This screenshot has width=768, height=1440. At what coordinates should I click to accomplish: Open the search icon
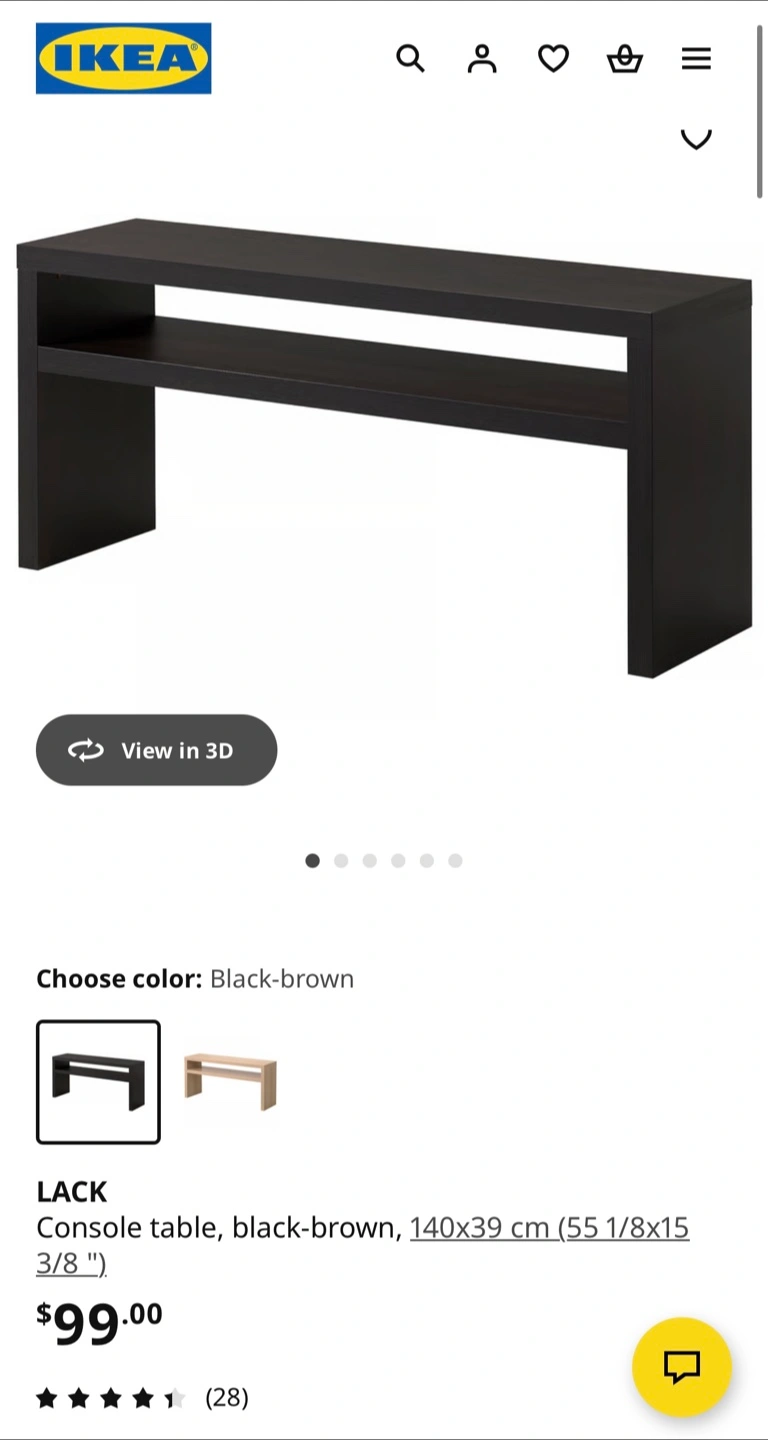[410, 59]
